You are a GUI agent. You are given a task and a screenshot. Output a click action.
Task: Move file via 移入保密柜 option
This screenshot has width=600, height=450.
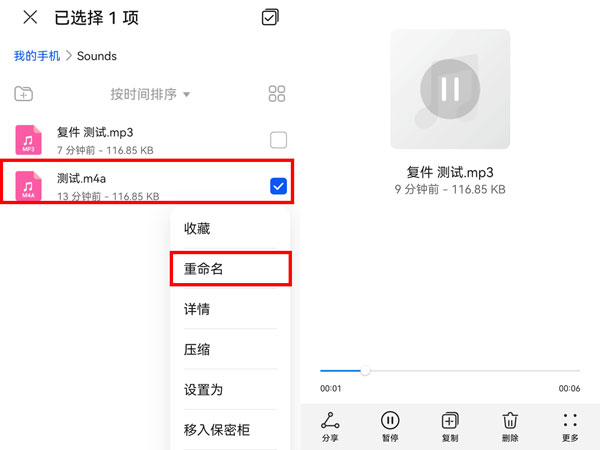coord(216,430)
